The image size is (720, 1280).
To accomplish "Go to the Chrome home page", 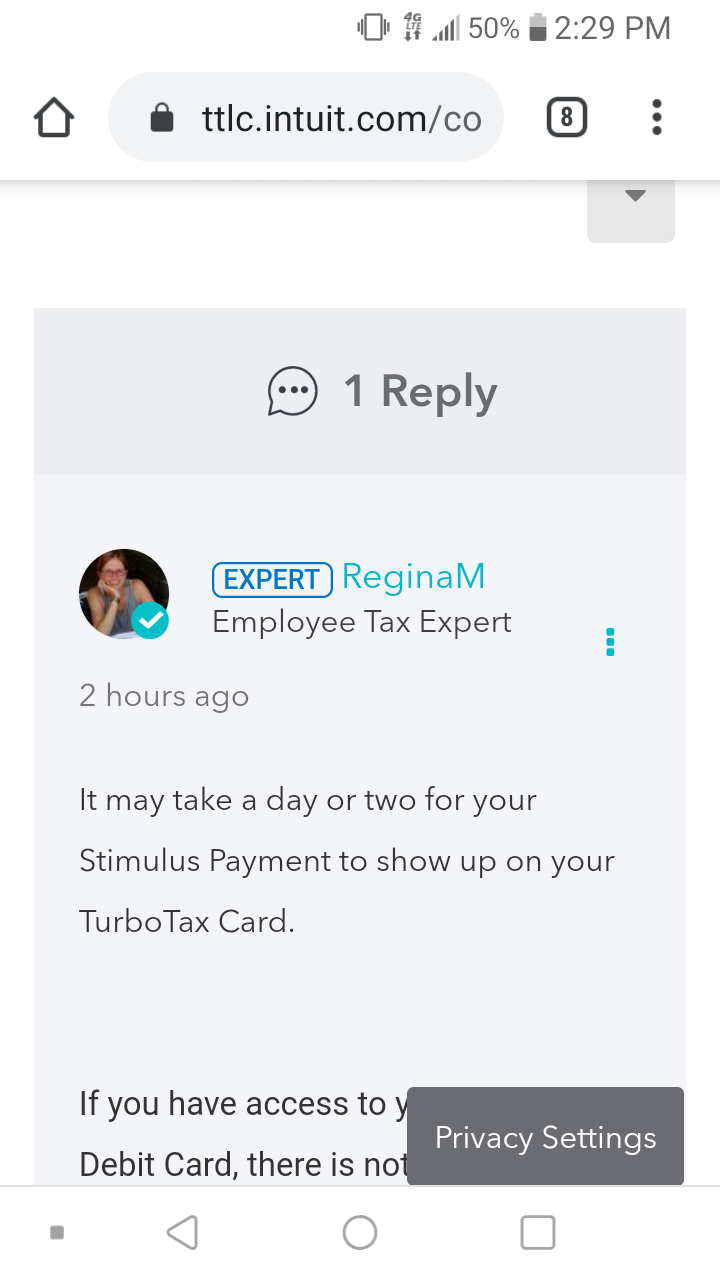I will pyautogui.click(x=54, y=119).
